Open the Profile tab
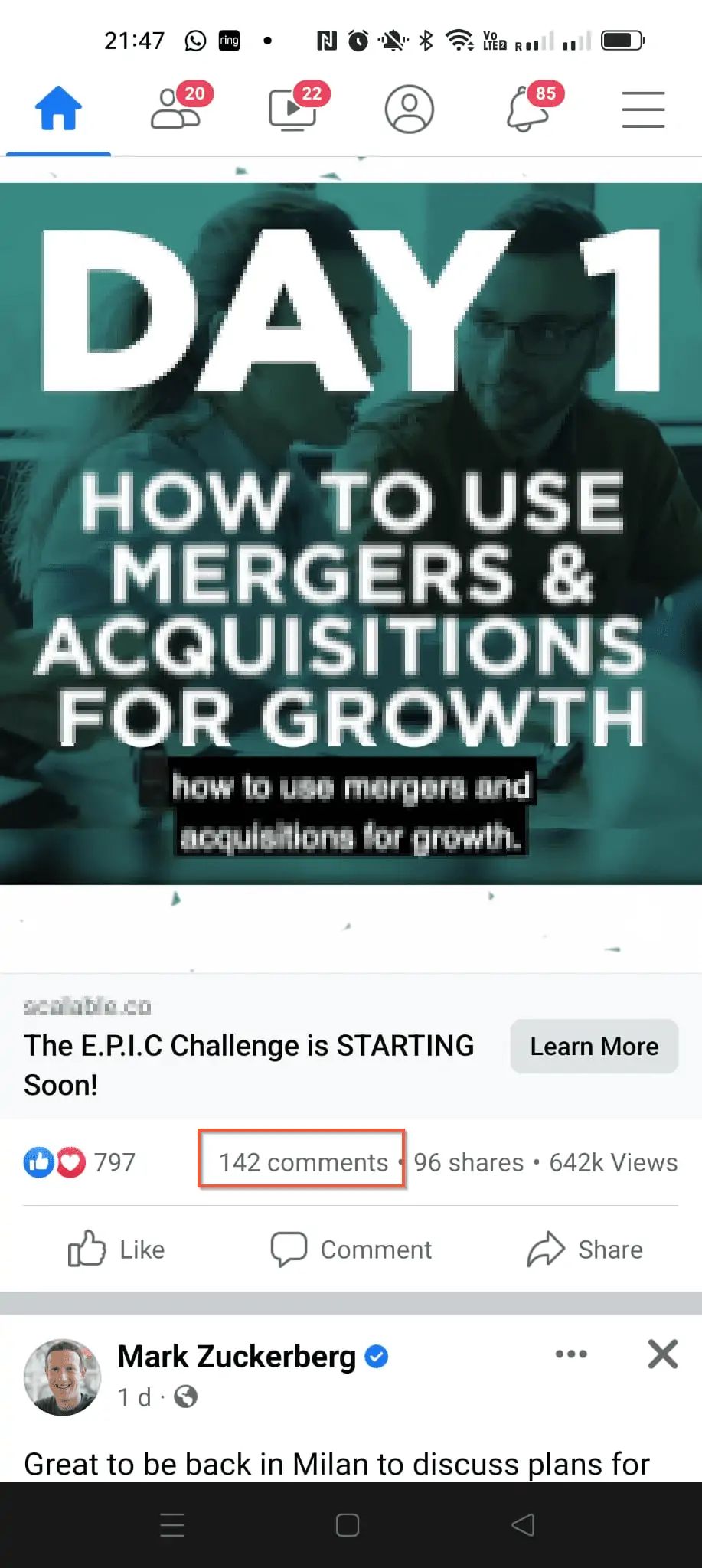This screenshot has height=1568, width=702. (x=409, y=109)
